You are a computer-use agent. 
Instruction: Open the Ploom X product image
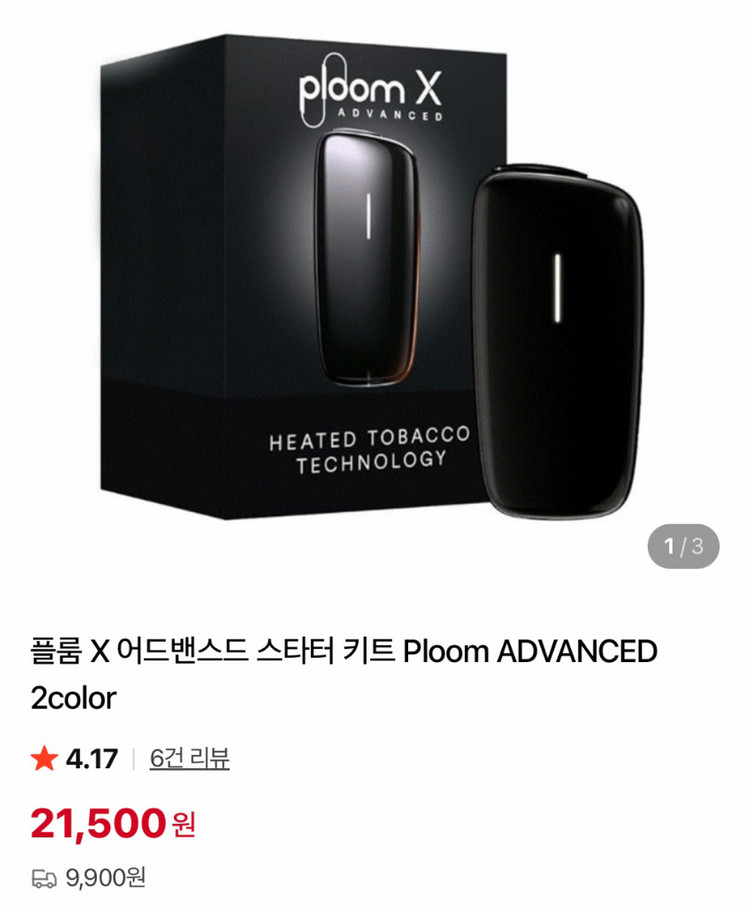point(375,290)
